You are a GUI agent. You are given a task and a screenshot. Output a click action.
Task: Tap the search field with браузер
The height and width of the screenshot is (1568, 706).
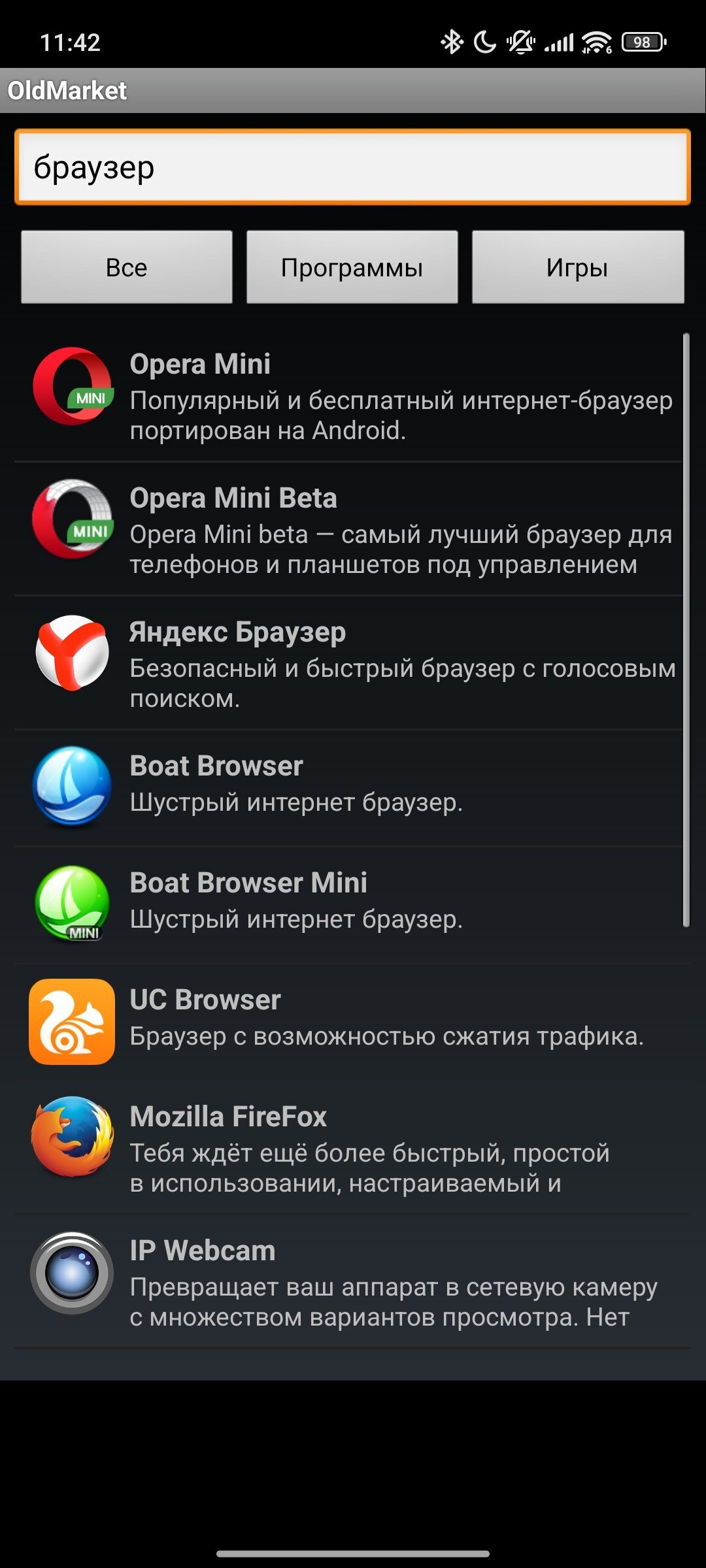pyautogui.click(x=353, y=167)
